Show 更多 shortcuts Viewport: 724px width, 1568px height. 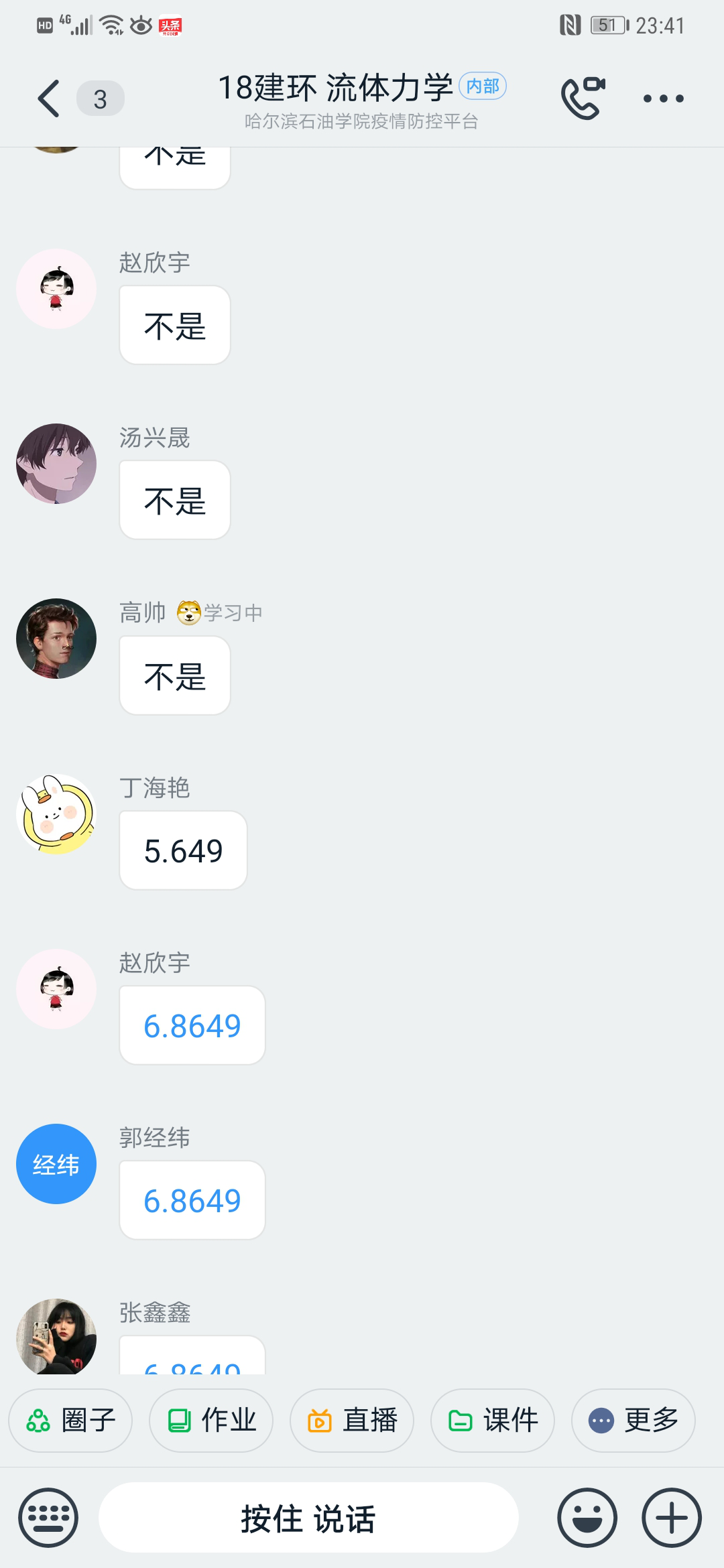pyautogui.click(x=633, y=1420)
